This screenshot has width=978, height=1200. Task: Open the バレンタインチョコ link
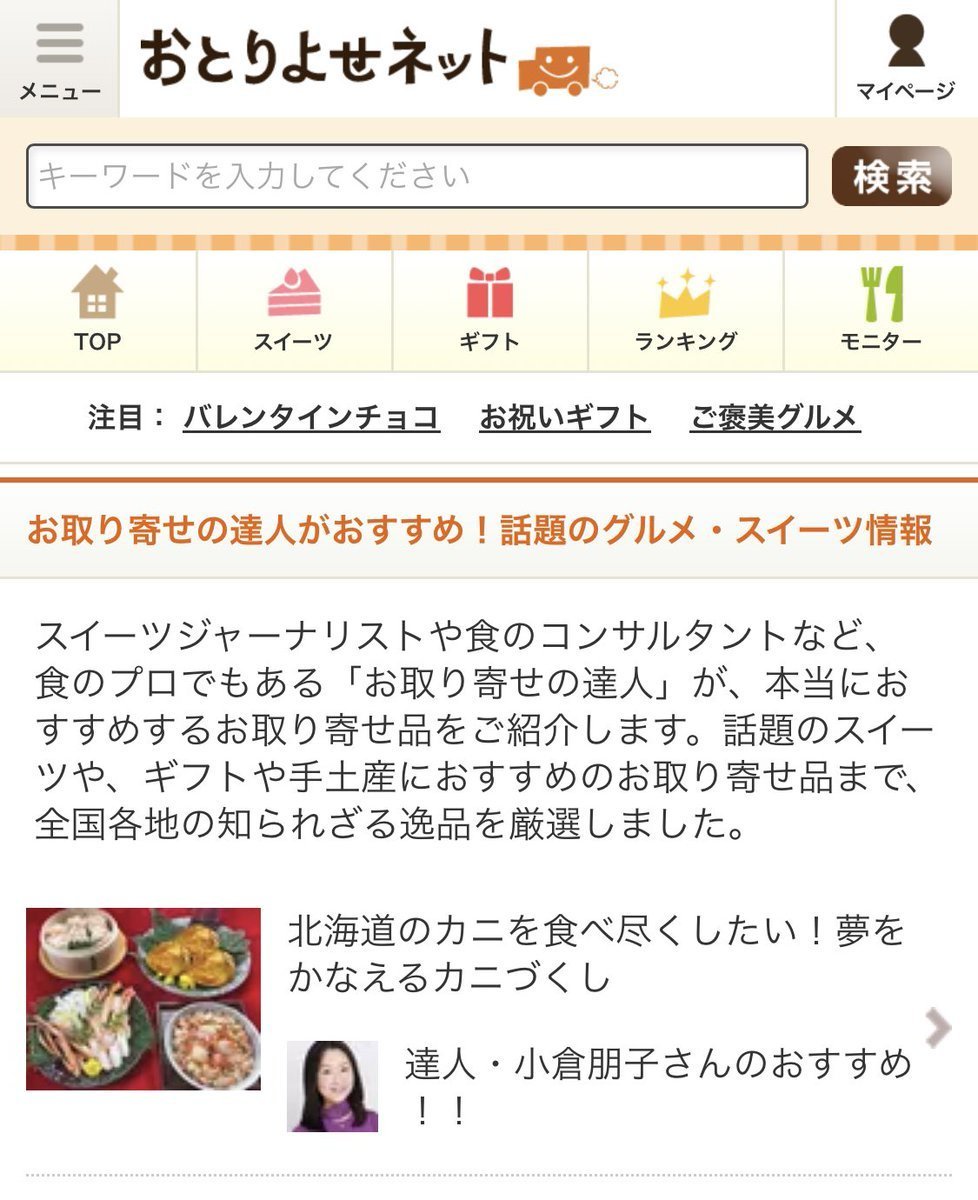tap(311, 417)
